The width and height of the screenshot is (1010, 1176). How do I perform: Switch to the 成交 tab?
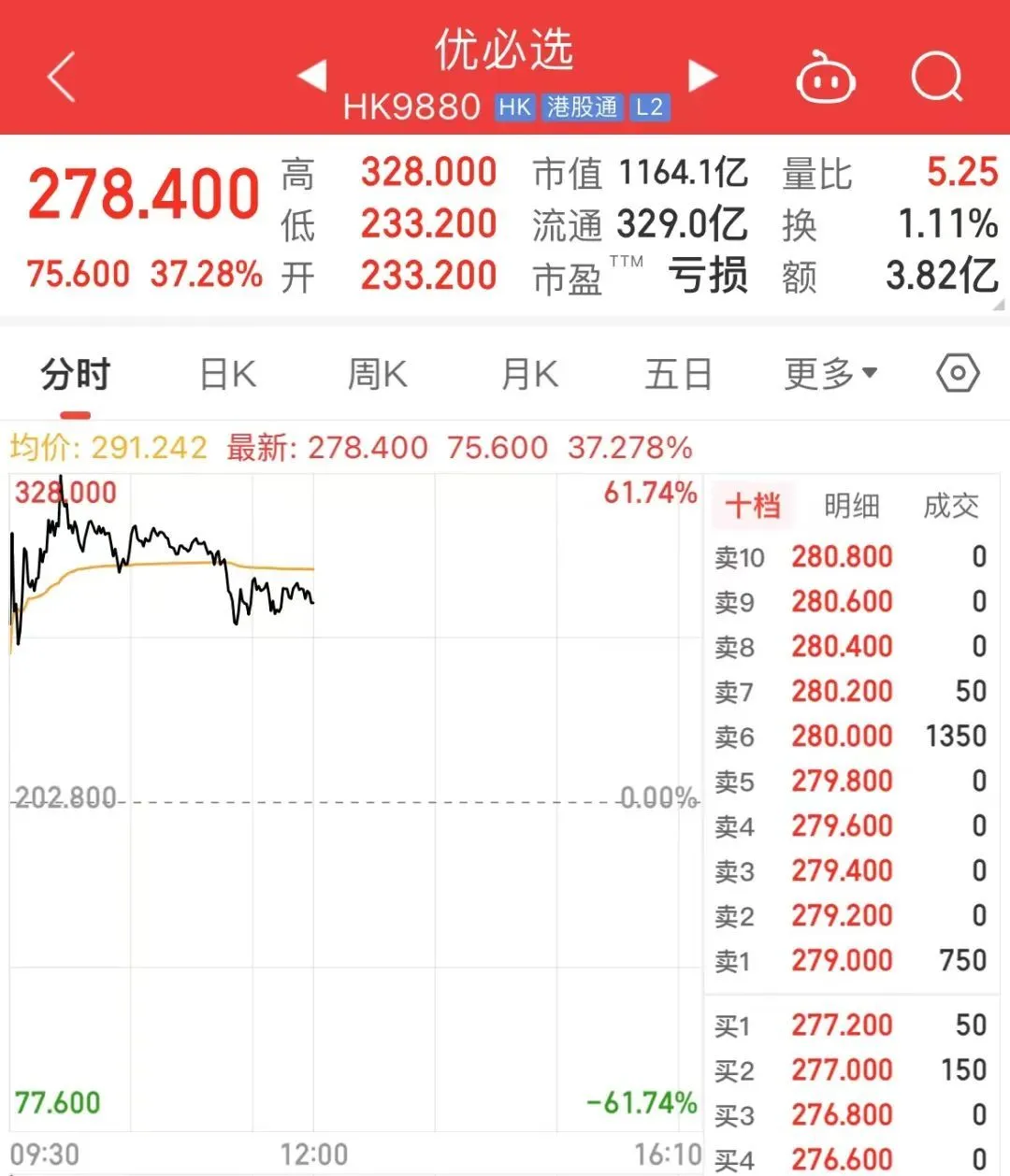(x=950, y=506)
